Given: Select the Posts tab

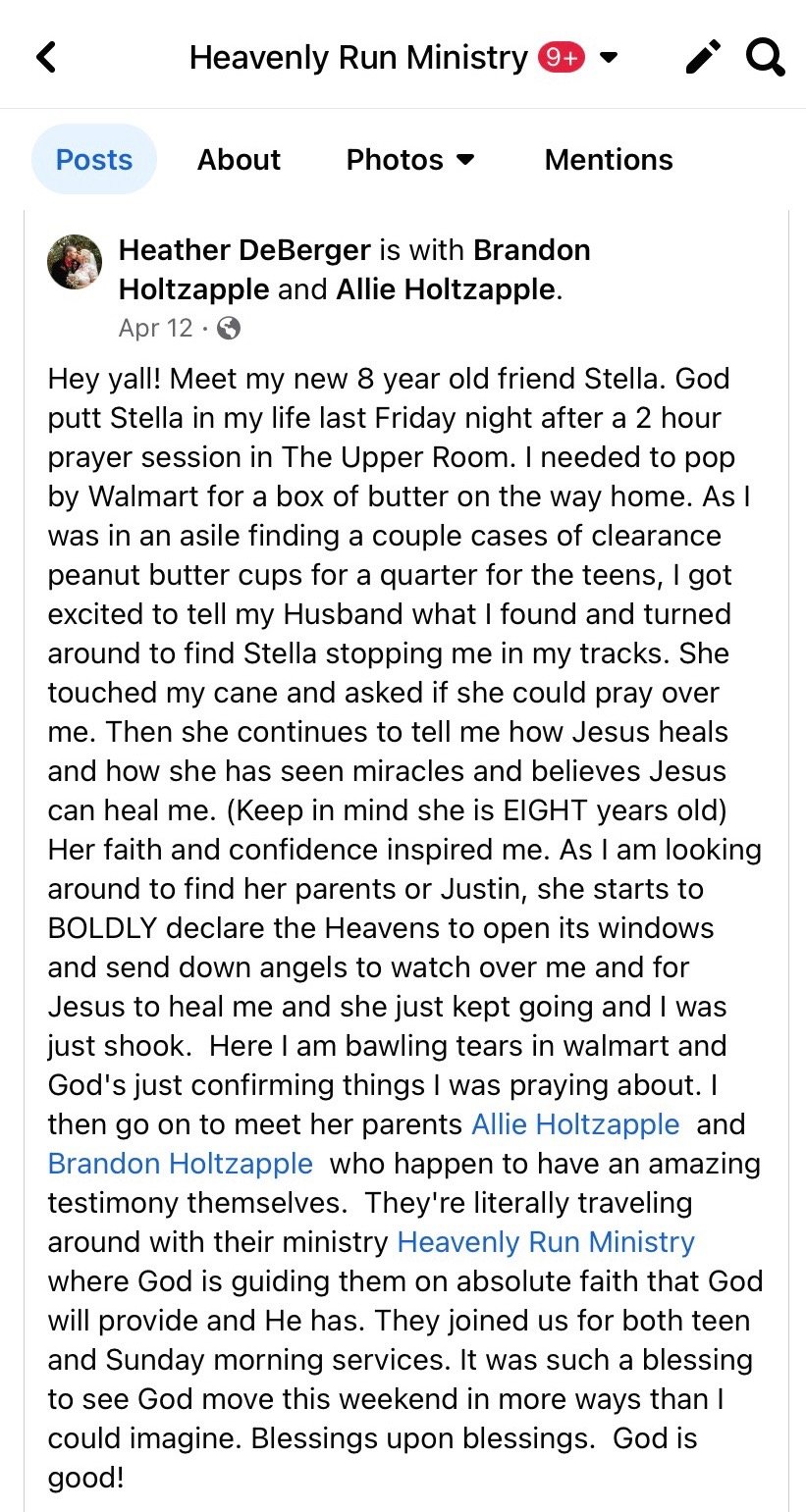Looking at the screenshot, I should point(94,159).
